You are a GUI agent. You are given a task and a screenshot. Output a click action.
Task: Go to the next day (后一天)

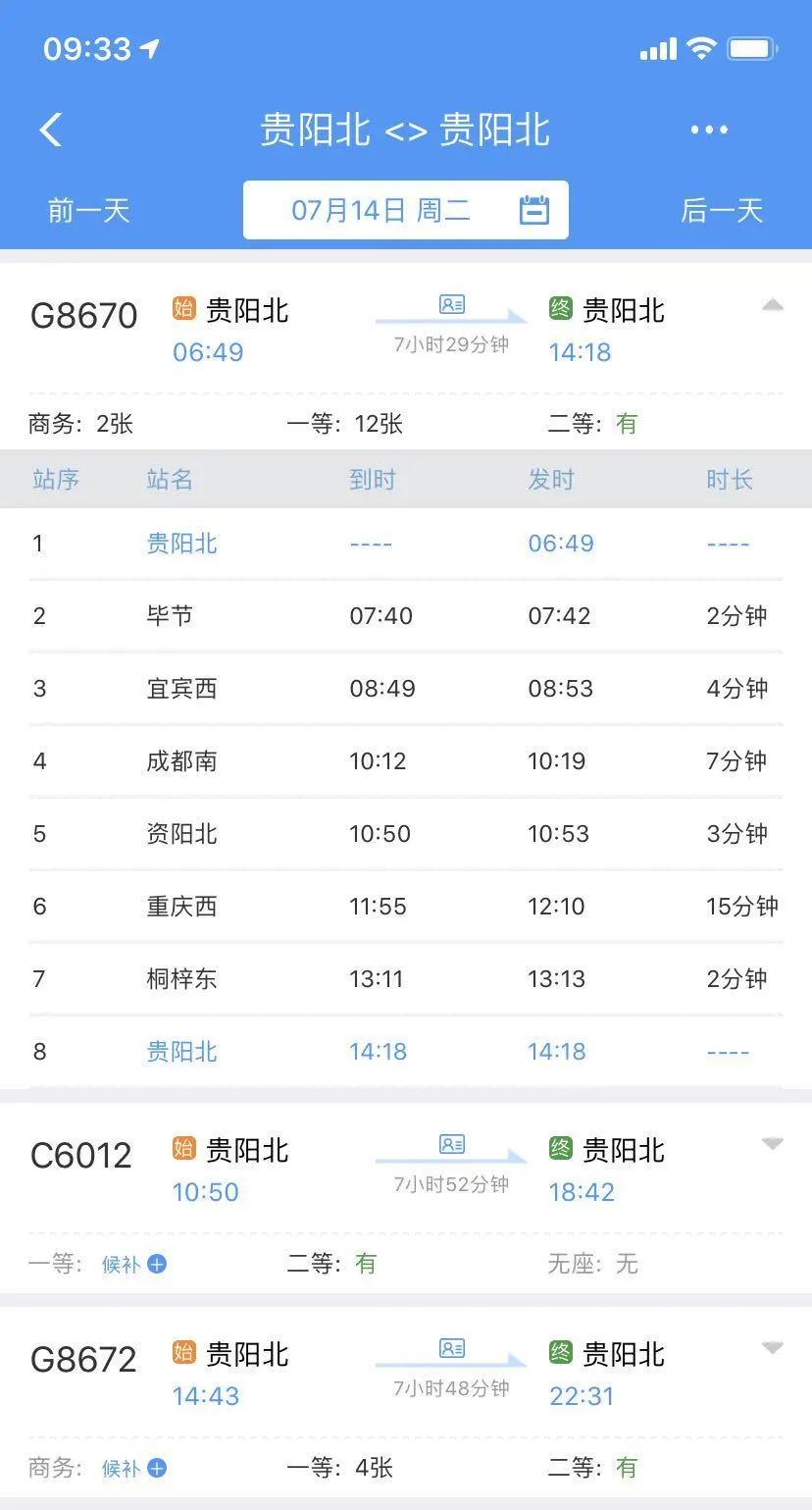pyautogui.click(x=722, y=210)
